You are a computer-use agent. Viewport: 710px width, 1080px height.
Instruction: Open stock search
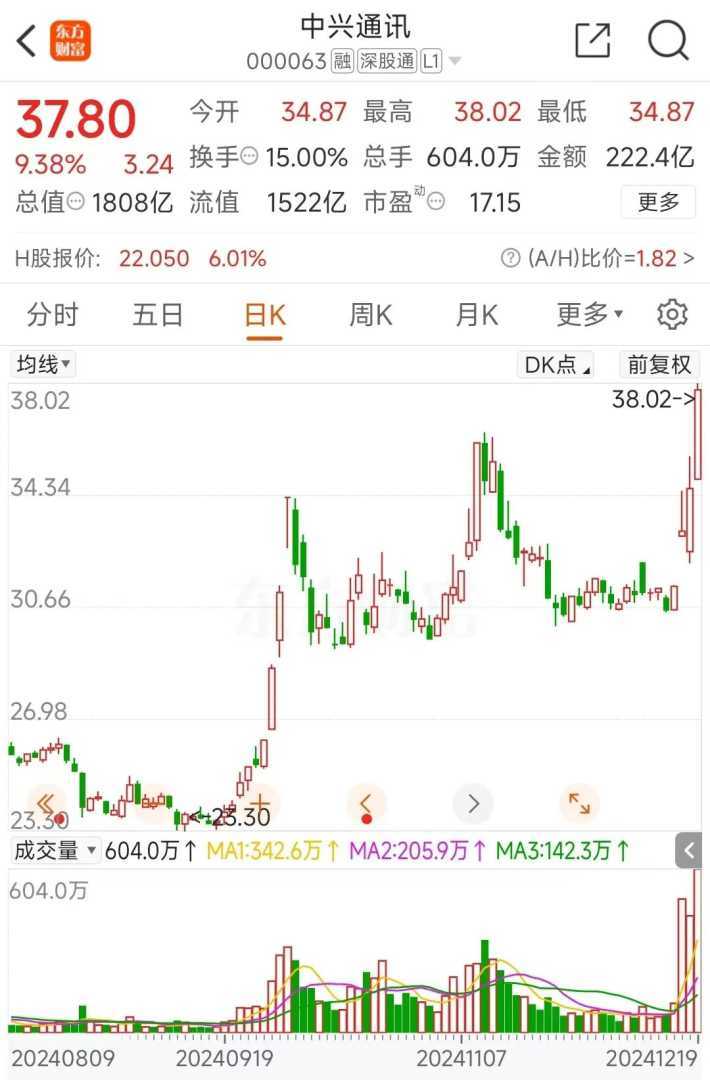668,41
